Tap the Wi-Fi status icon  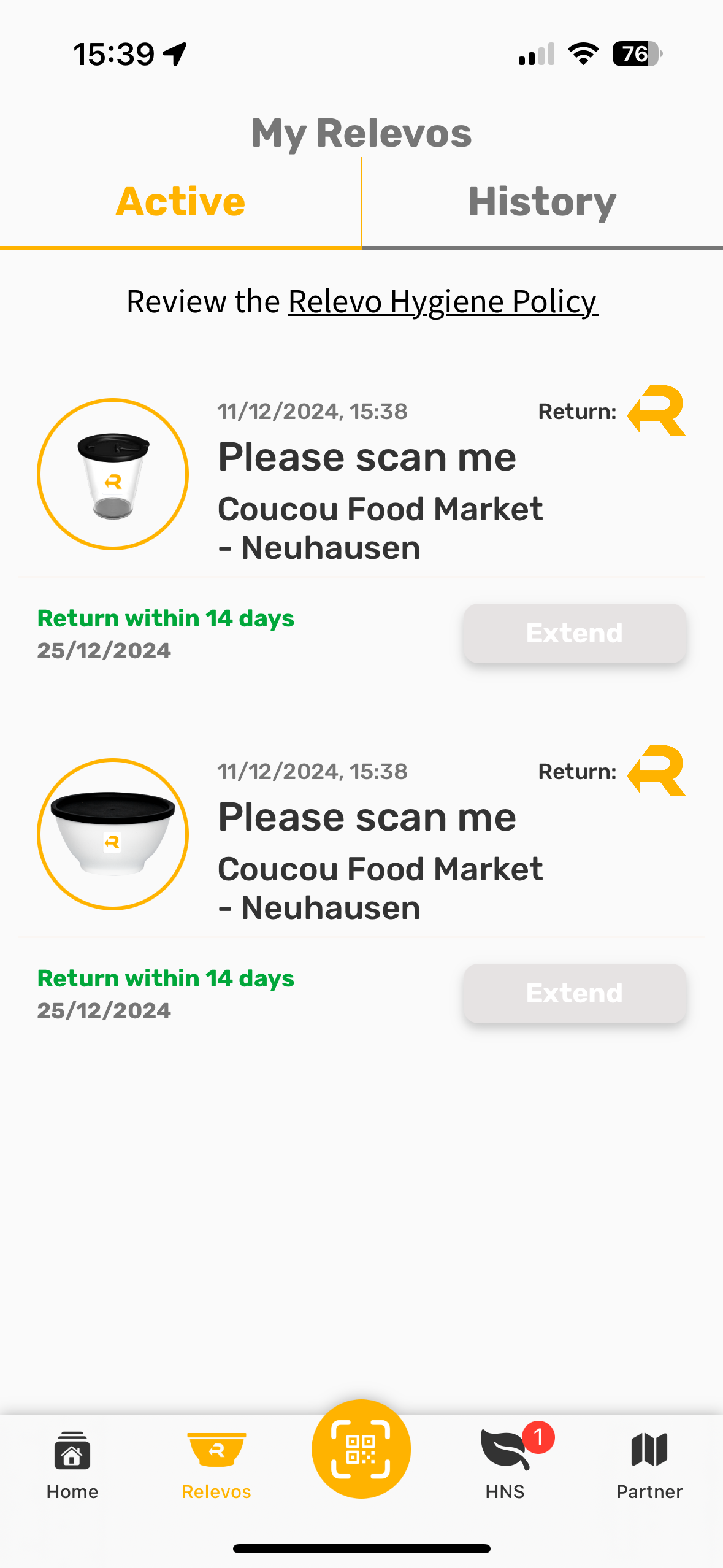coord(581,55)
